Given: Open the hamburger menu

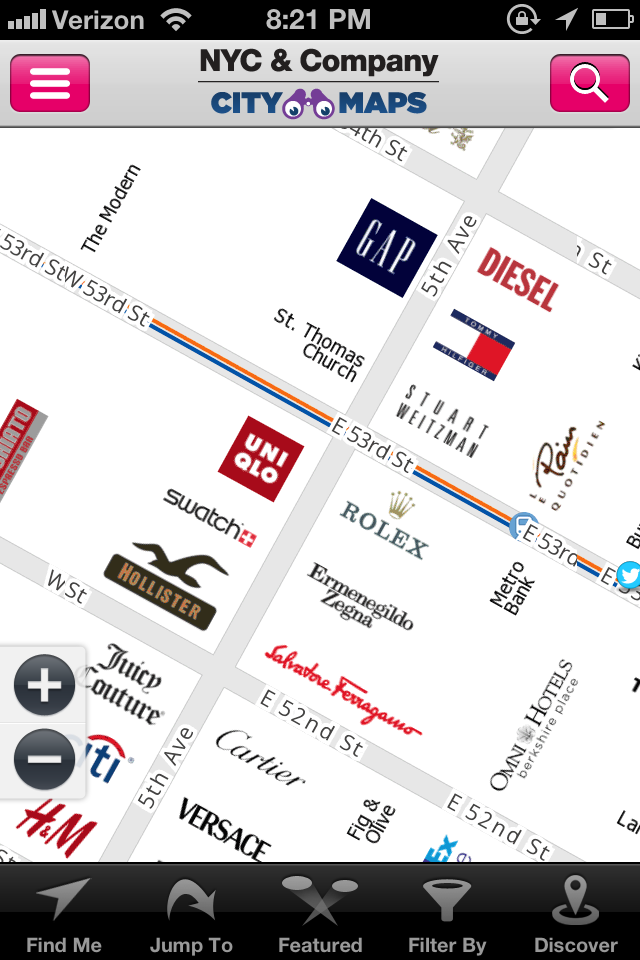Looking at the screenshot, I should 50,83.
